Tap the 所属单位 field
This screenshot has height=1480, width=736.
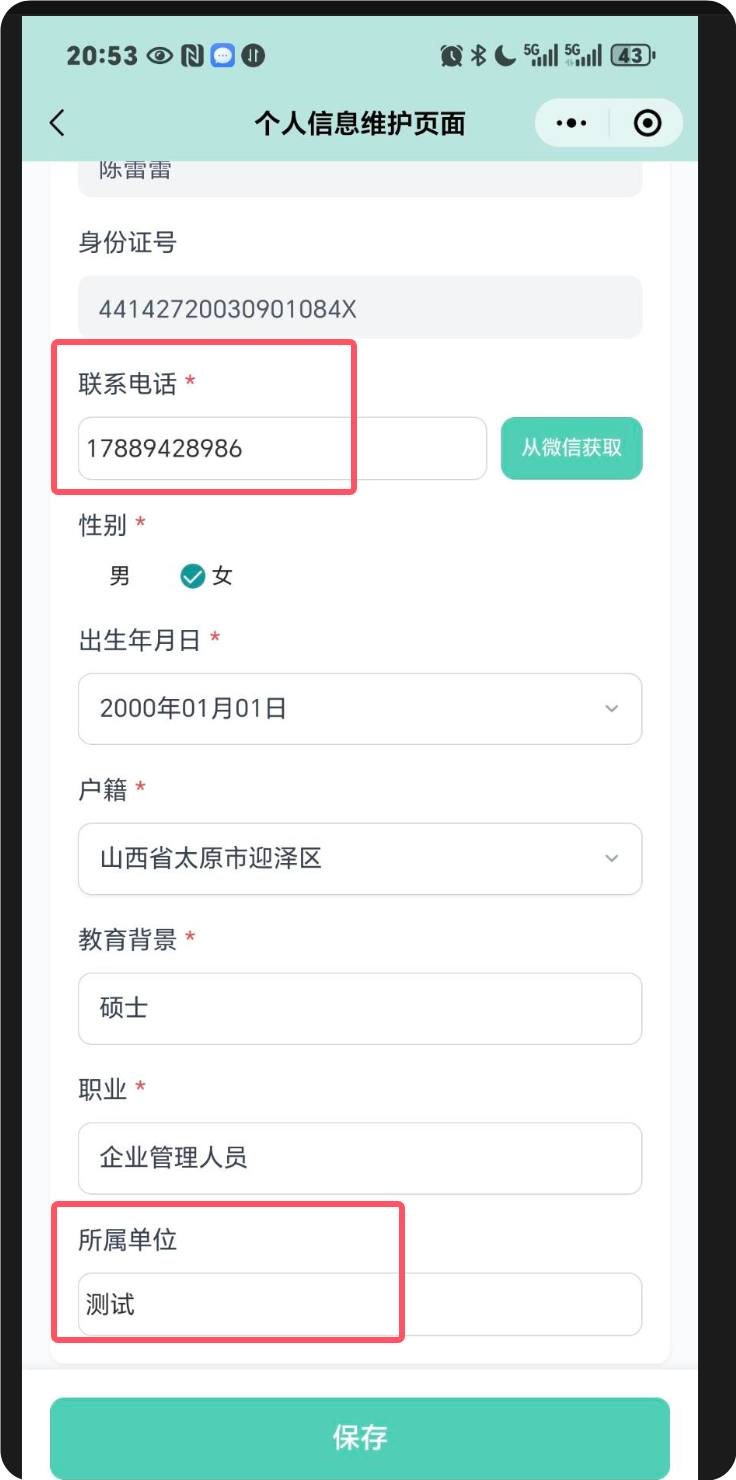(360, 1304)
